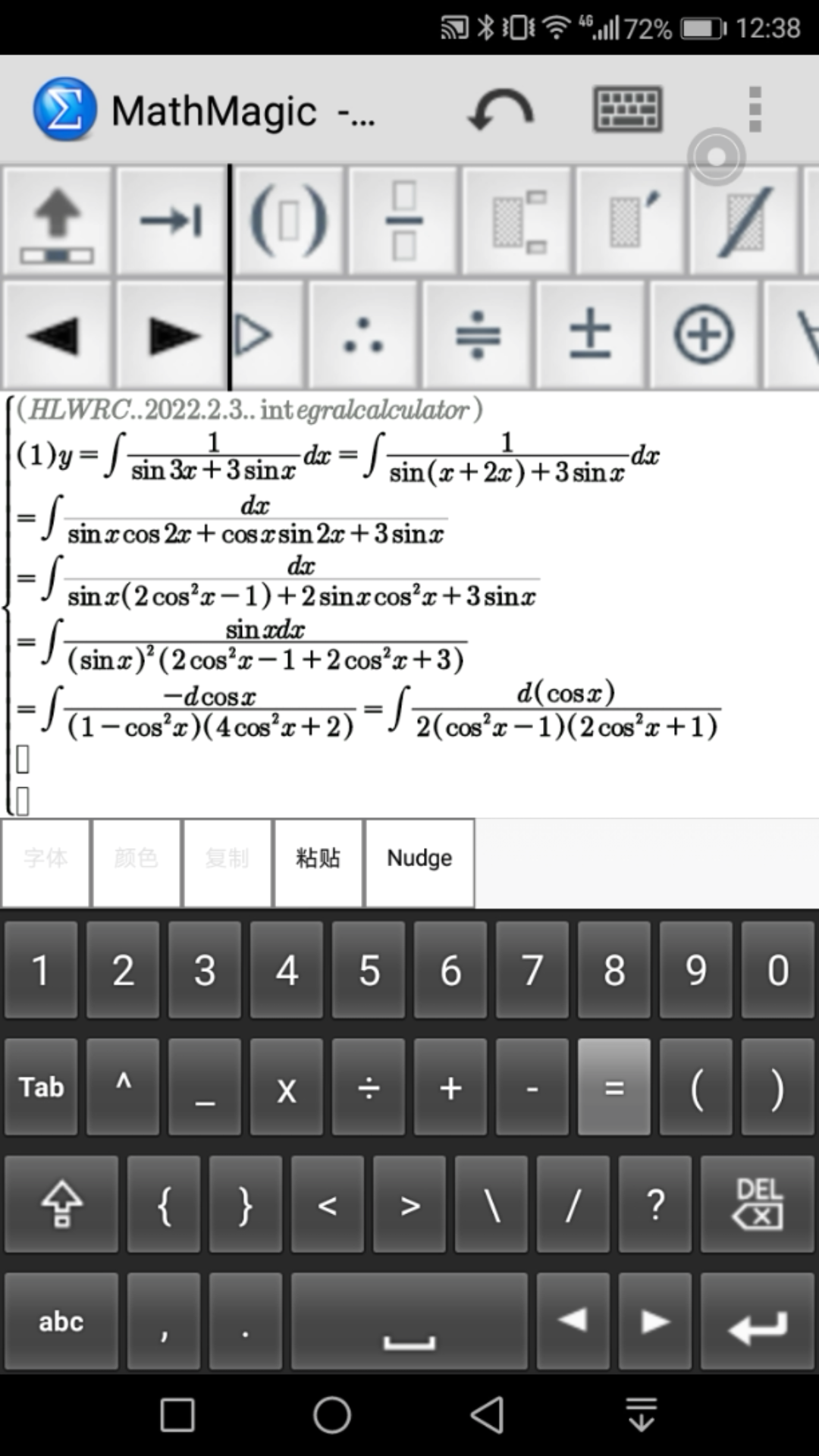Insert the prime superscript template
The width and height of the screenshot is (819, 1456).
[631, 221]
